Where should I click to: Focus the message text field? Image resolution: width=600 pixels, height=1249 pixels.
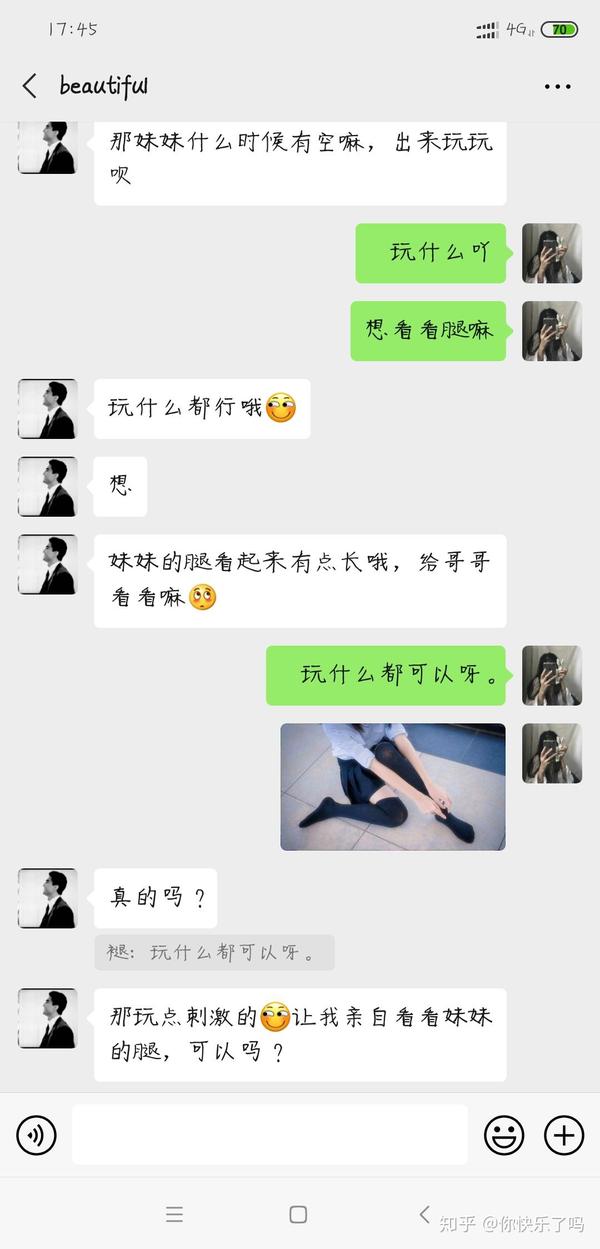[x=269, y=1135]
